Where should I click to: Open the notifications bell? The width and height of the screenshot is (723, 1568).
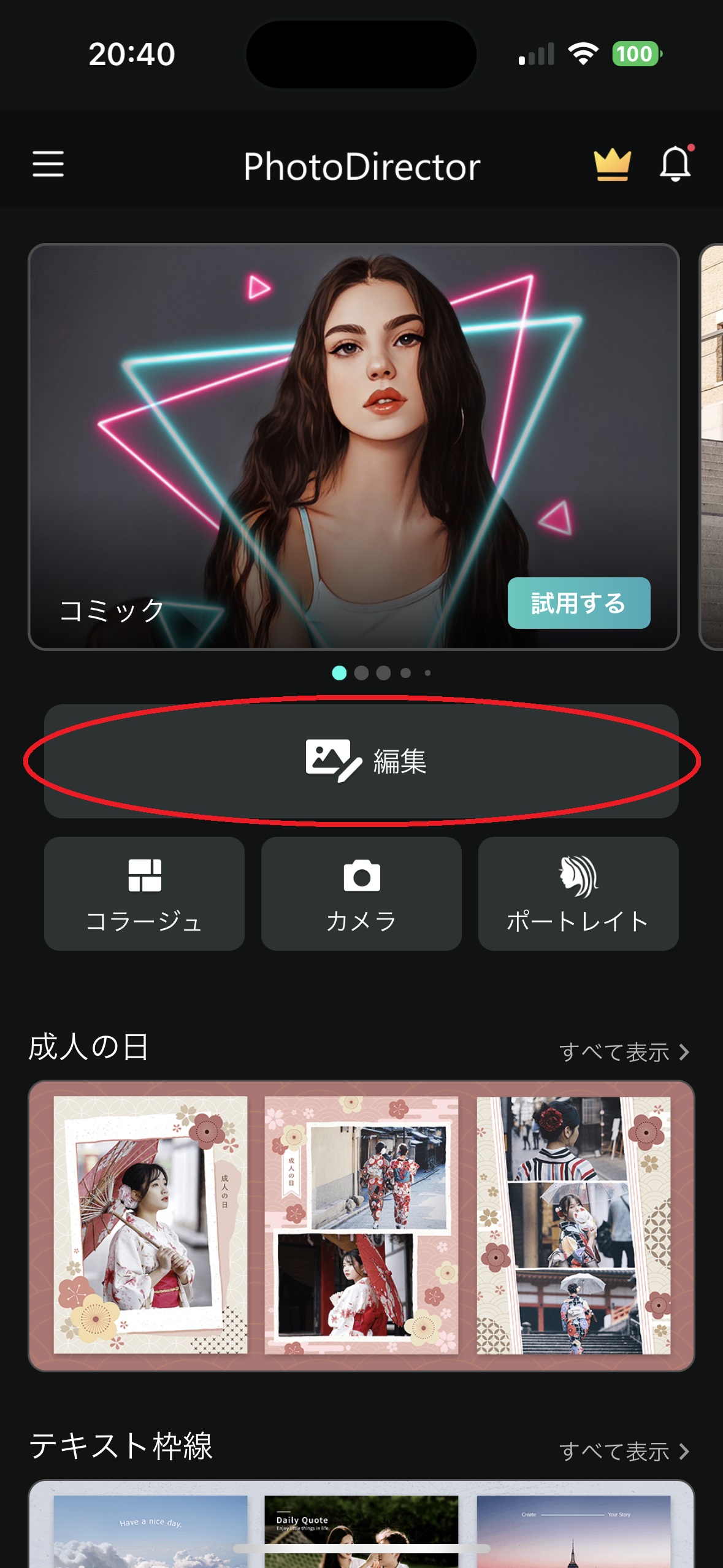(x=675, y=164)
